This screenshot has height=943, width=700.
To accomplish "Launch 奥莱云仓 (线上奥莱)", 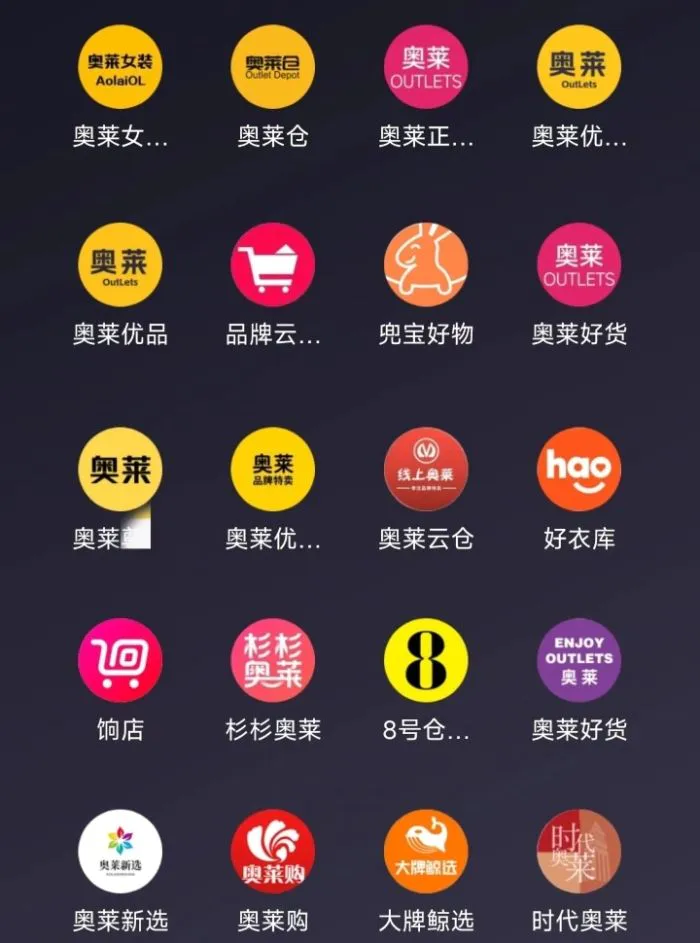I will click(x=426, y=469).
